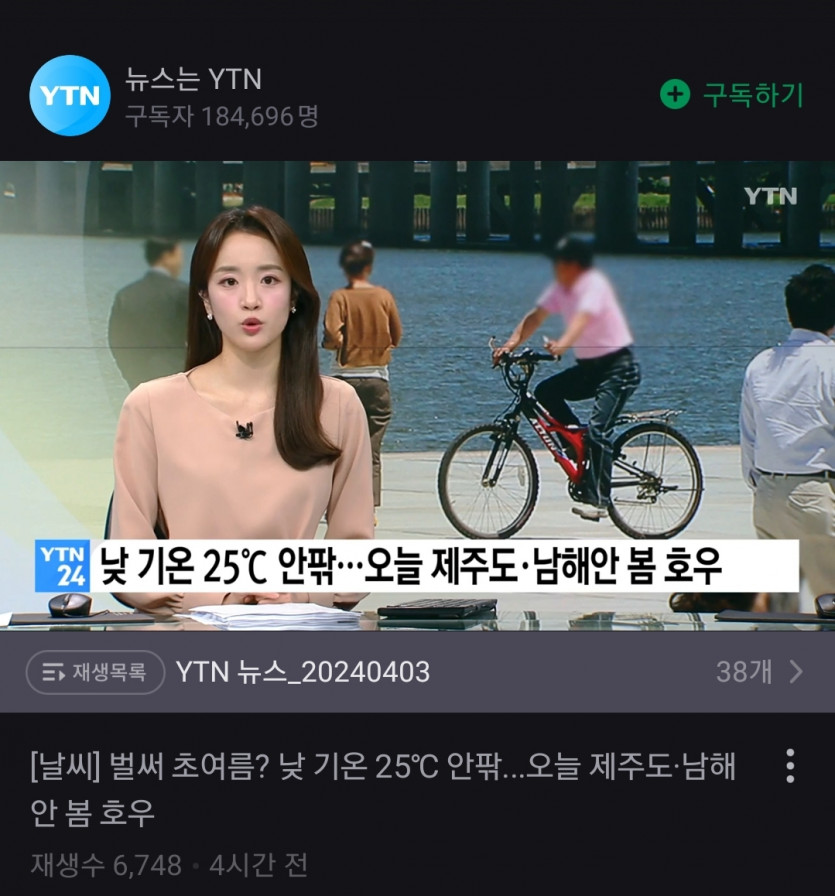Subscribe with the 구독하기 button
The height and width of the screenshot is (896, 835).
732,95
